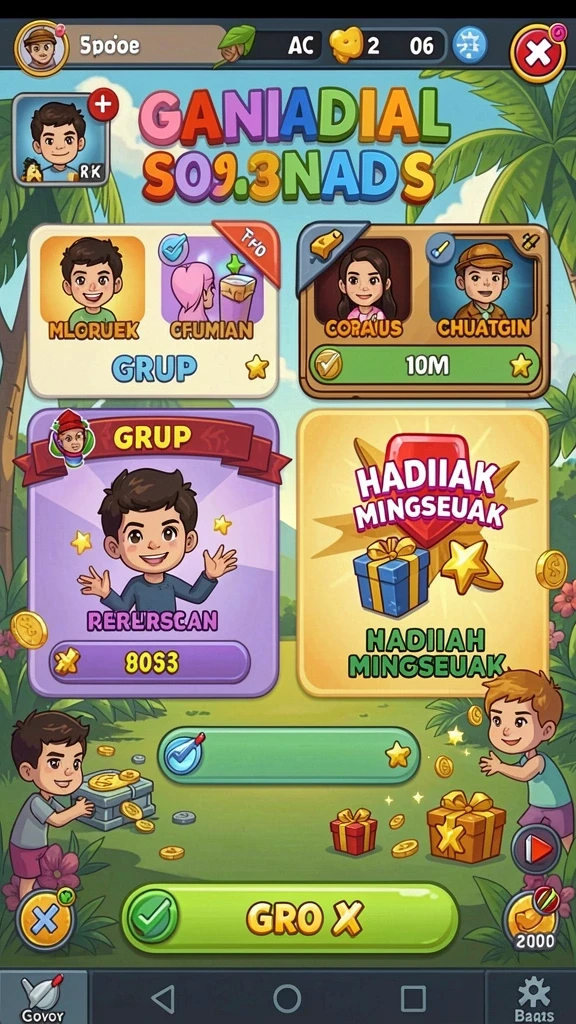Tap the green 10M button
The image size is (576, 1024).
pos(424,366)
